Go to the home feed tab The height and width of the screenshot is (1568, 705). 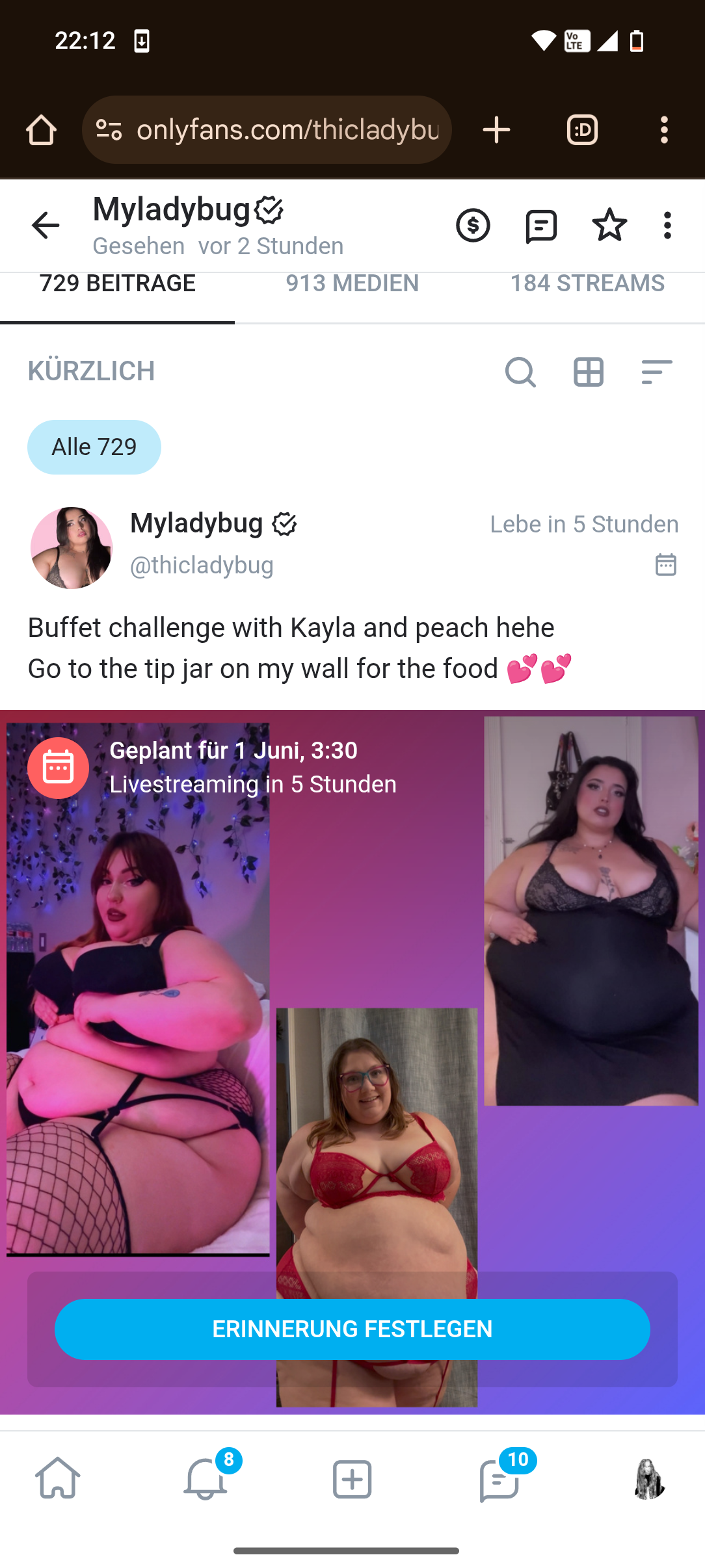click(58, 1480)
